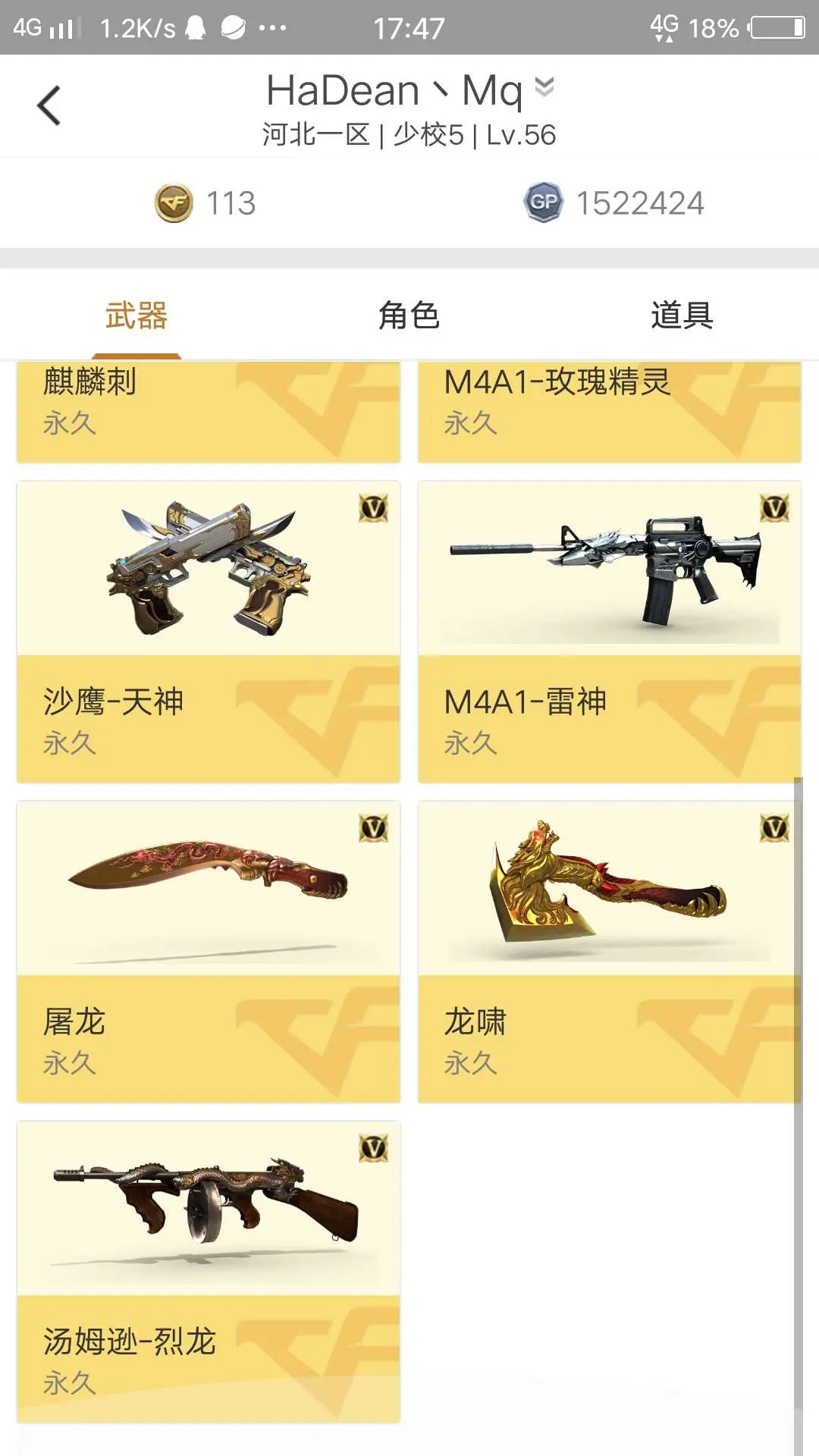View the 沙鹰-天神 weapon card
The width and height of the screenshot is (819, 1456).
point(209,632)
